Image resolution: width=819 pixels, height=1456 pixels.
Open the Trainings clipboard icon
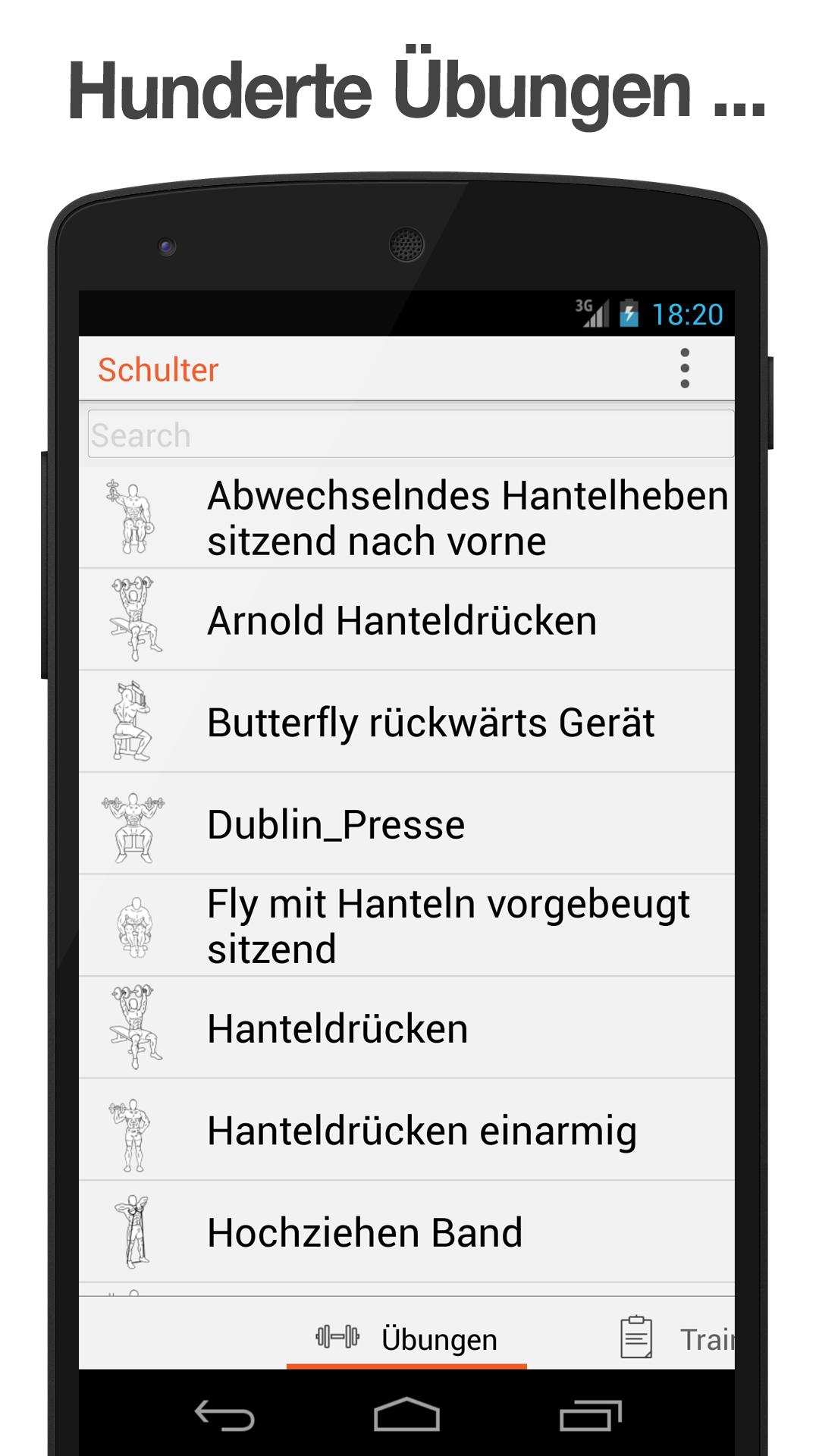635,1337
